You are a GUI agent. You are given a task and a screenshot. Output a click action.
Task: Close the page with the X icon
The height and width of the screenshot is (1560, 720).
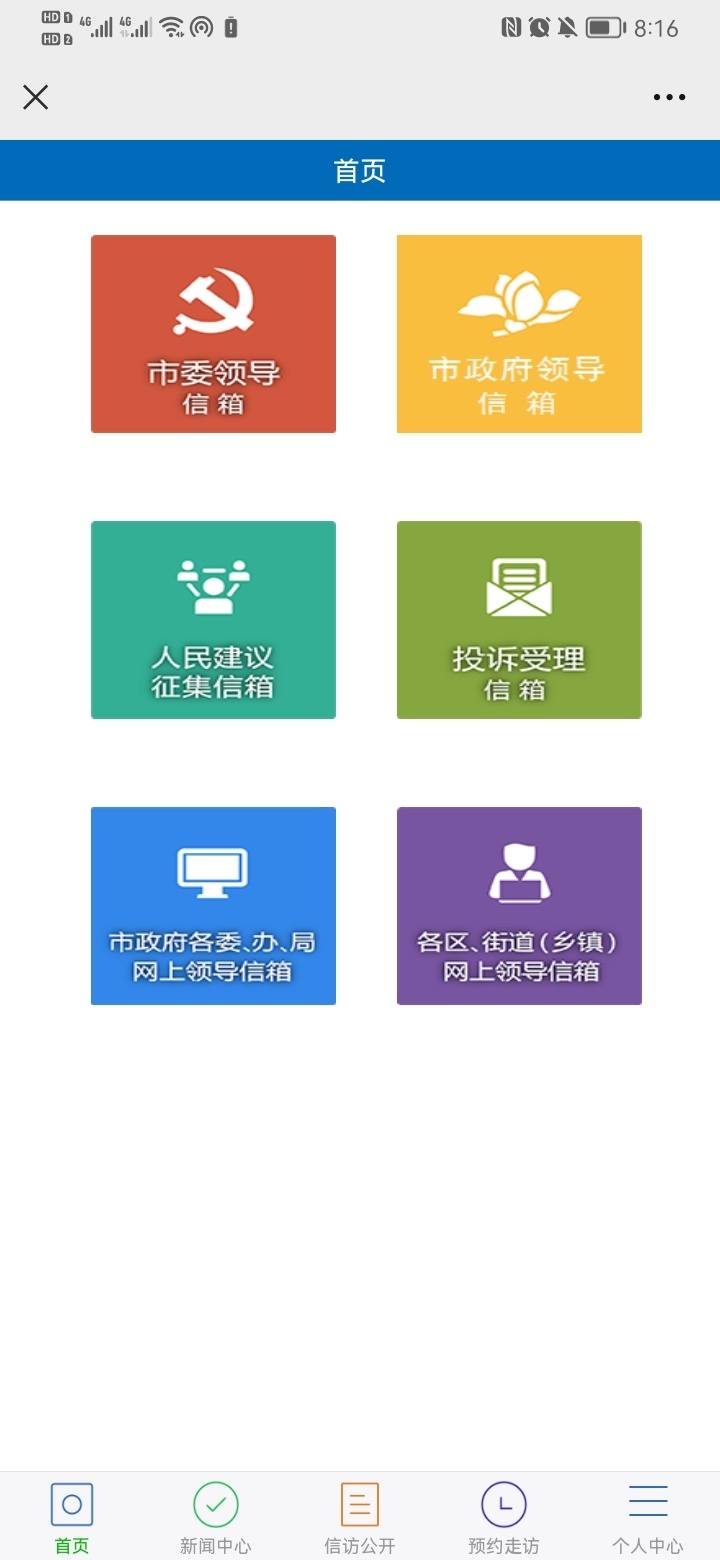36,97
